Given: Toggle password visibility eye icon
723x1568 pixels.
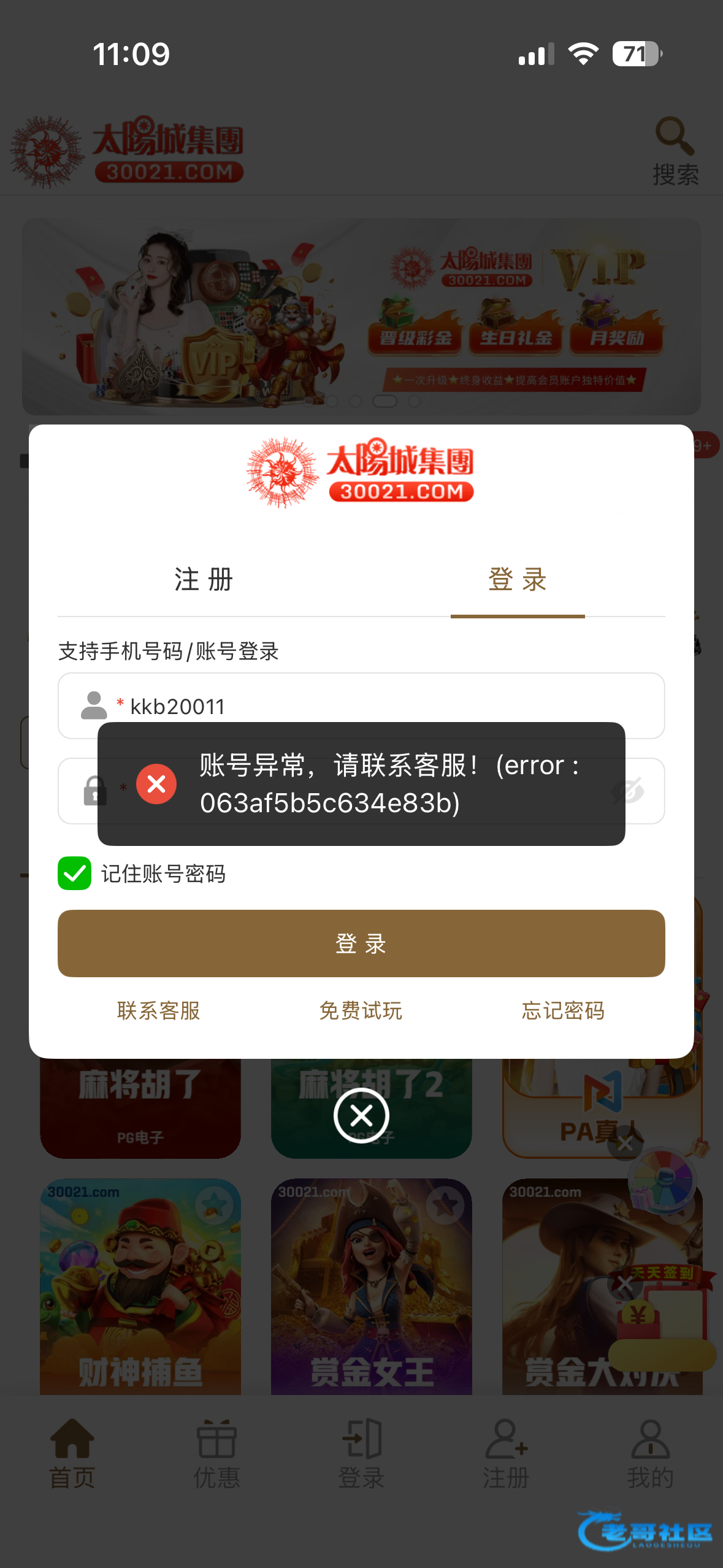Looking at the screenshot, I should pos(628,790).
